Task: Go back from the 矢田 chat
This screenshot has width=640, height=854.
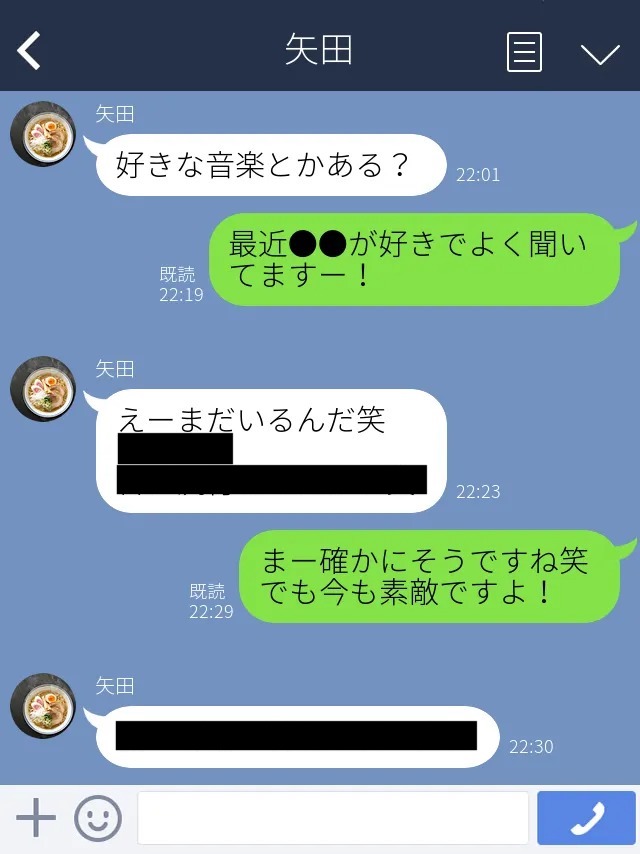Action: point(29,50)
